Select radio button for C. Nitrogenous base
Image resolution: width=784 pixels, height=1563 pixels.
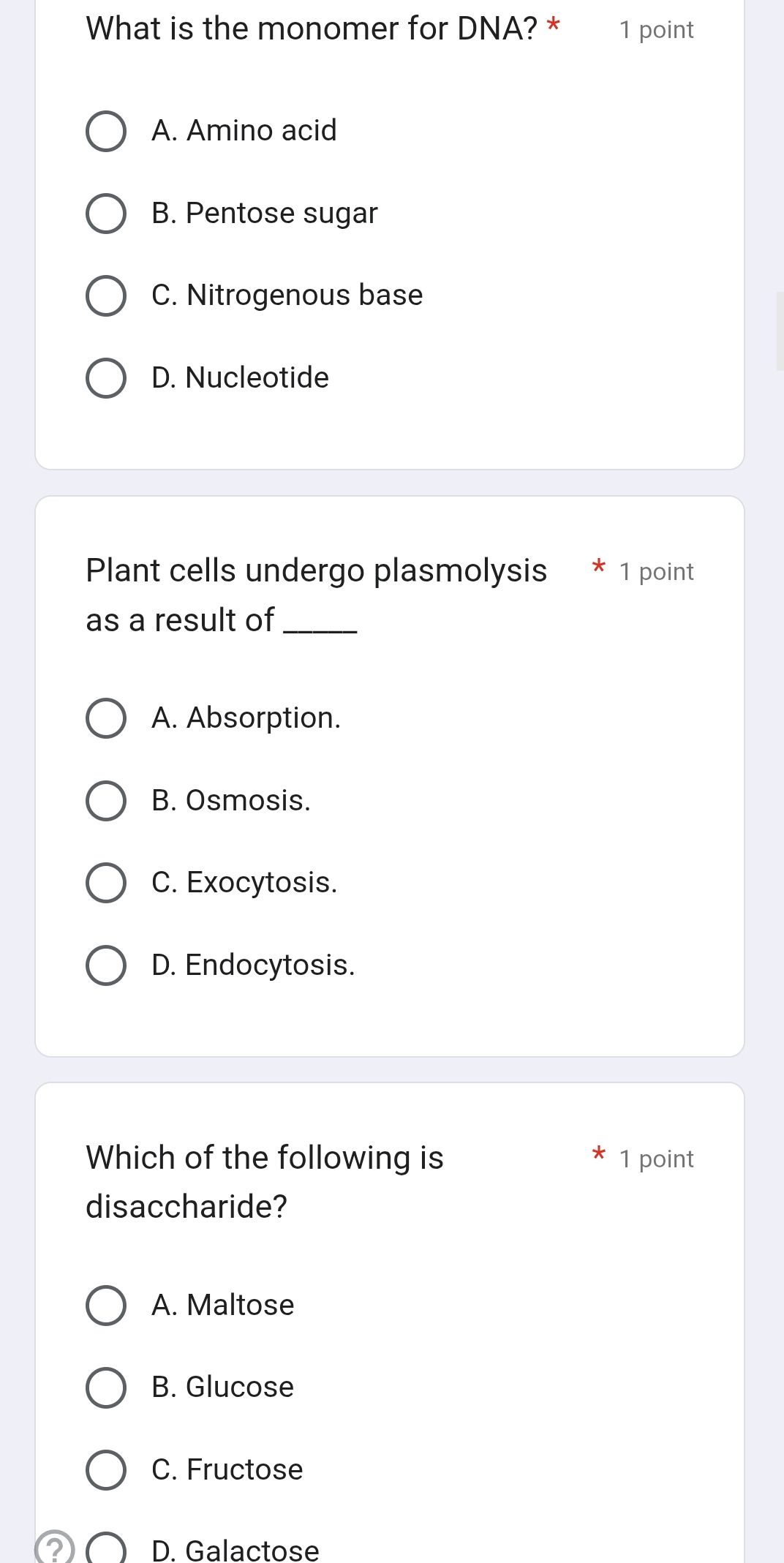106,295
